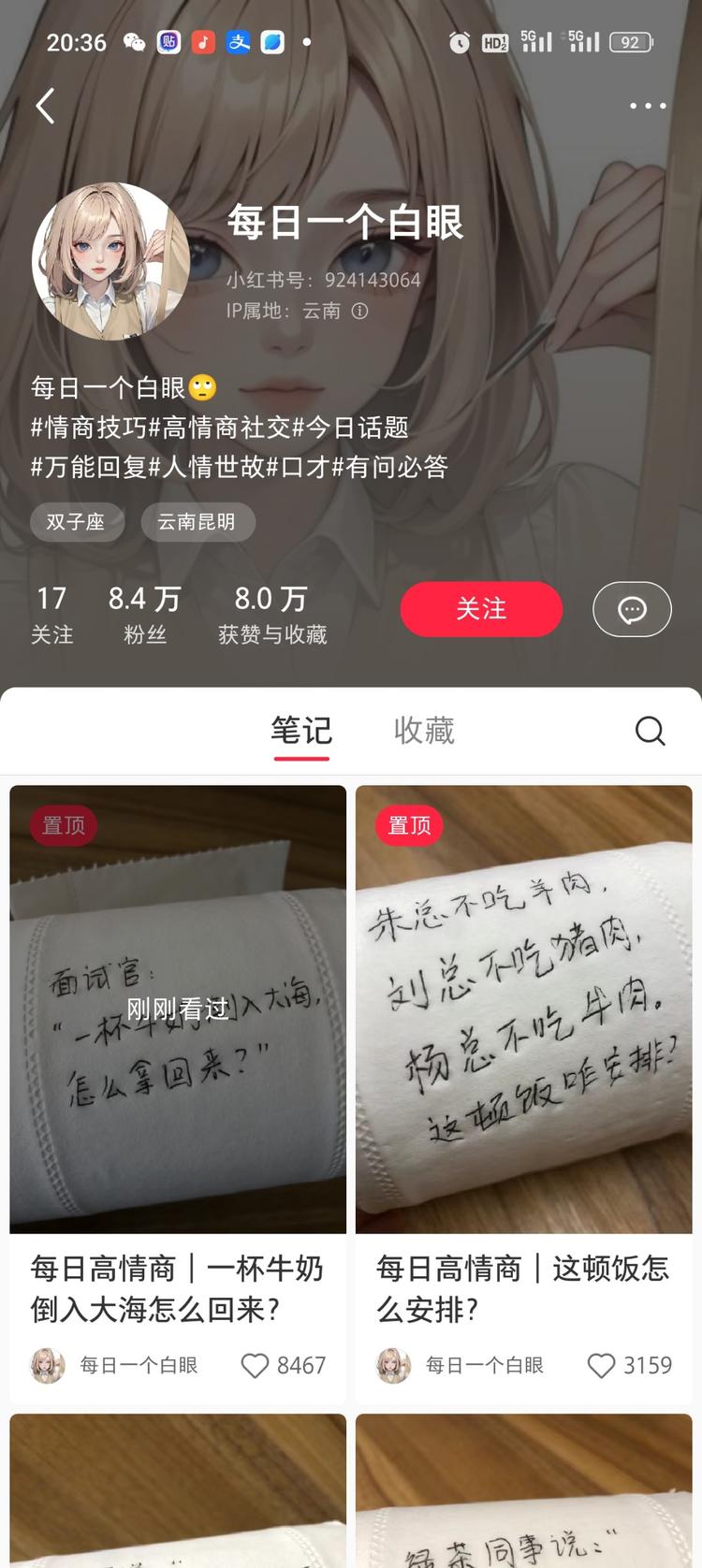
Task: Tap the heart icon showing 3159 likes
Action: click(602, 1366)
